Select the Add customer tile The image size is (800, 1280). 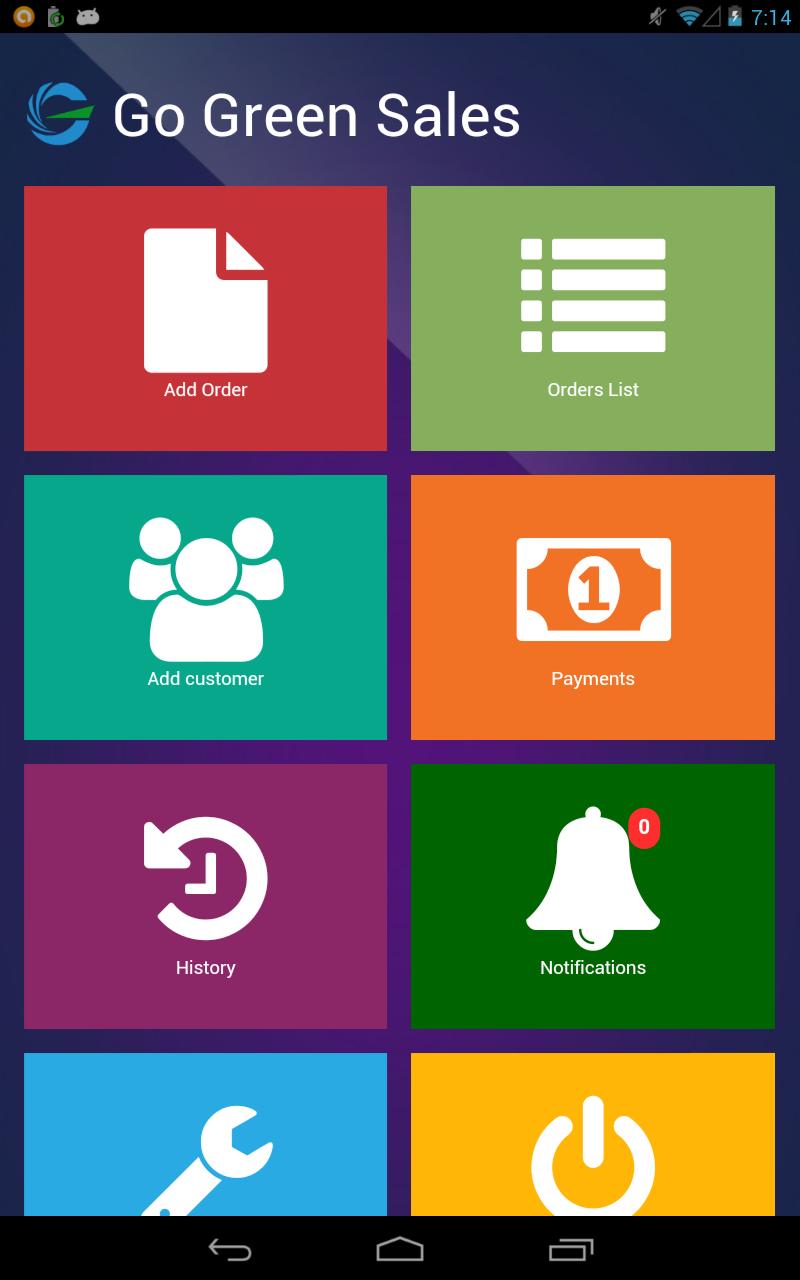tap(205, 607)
